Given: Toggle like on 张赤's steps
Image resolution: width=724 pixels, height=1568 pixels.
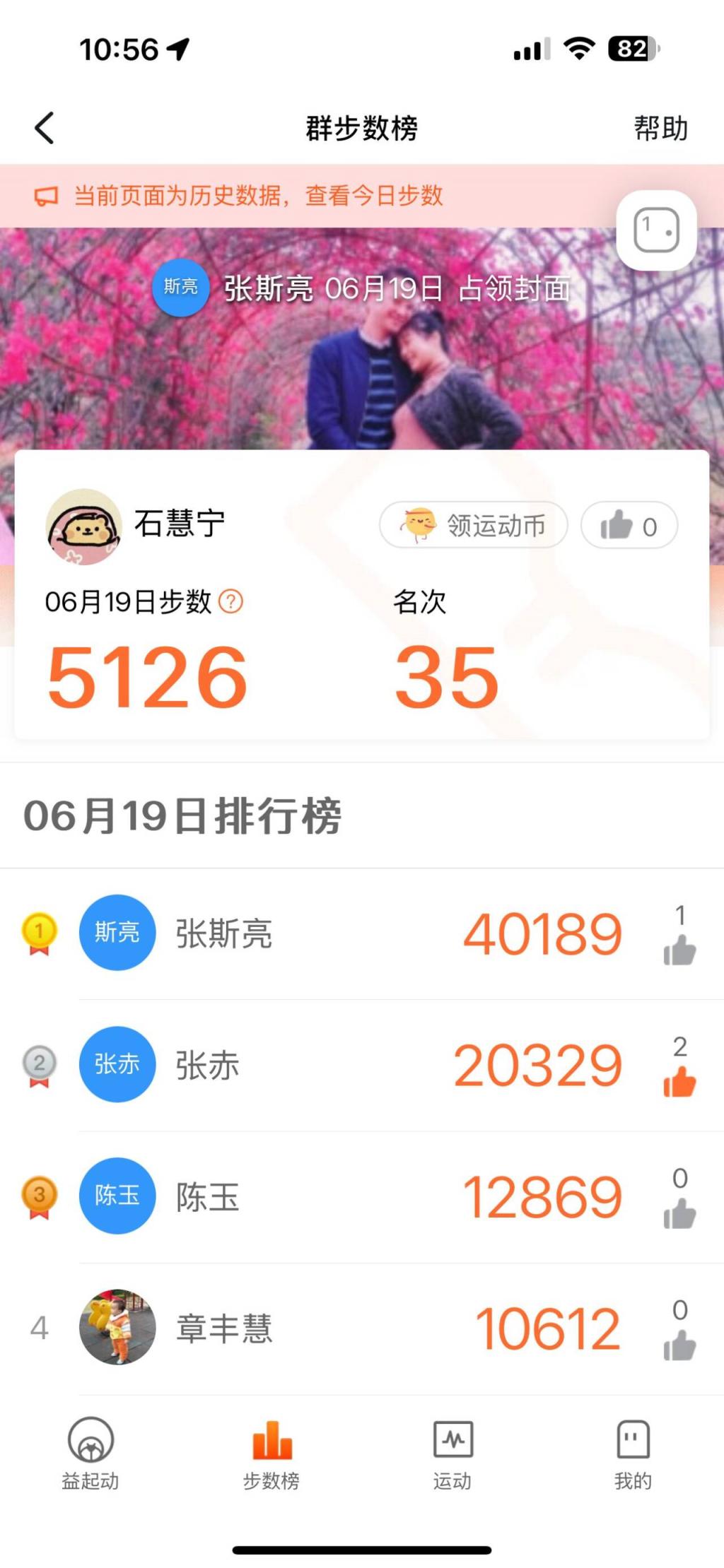Looking at the screenshot, I should coord(679,1081).
